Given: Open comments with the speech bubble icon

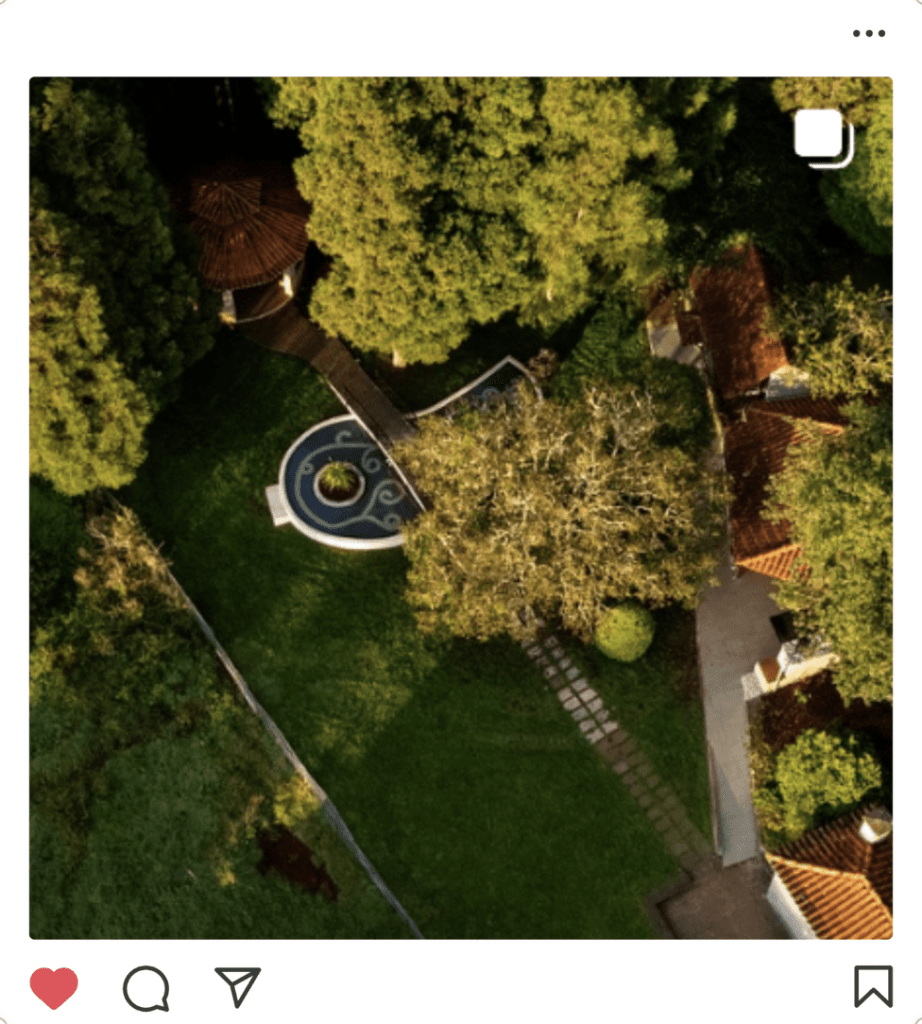Looking at the screenshot, I should point(146,988).
